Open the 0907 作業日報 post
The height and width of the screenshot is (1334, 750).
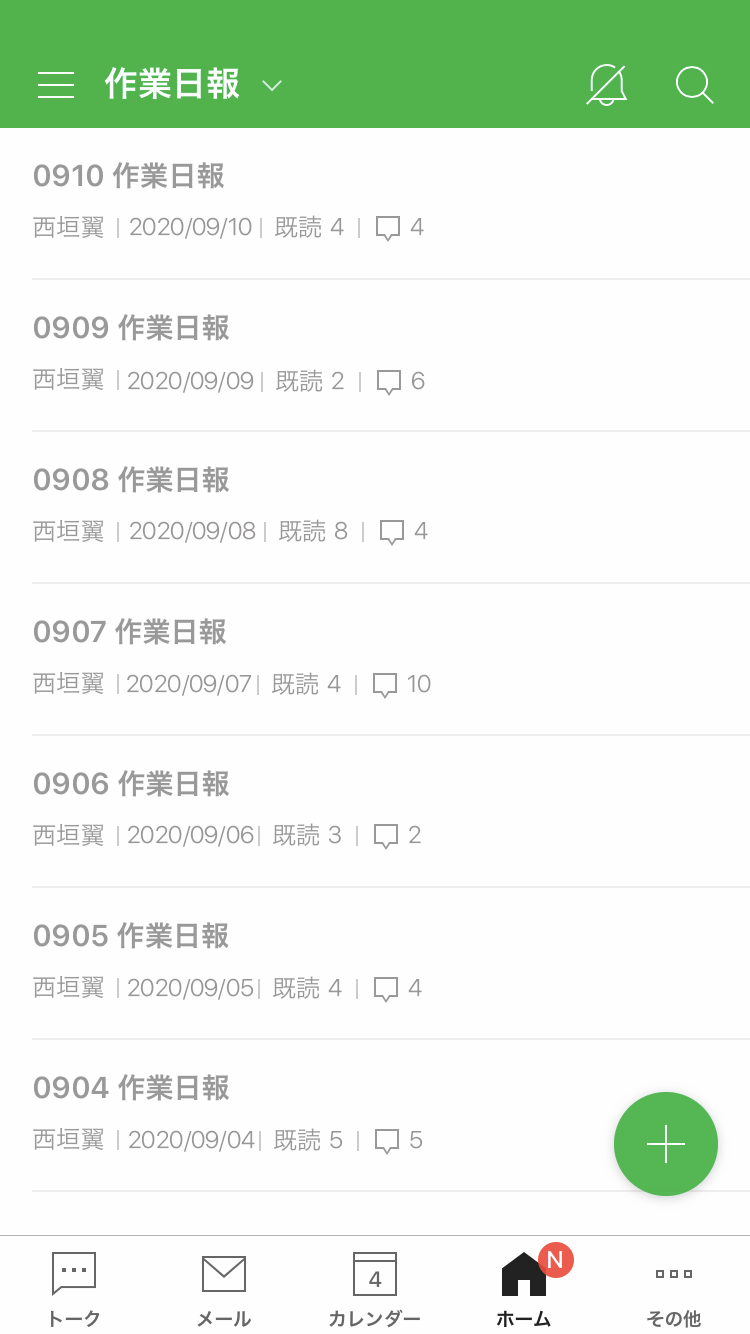click(x=130, y=633)
